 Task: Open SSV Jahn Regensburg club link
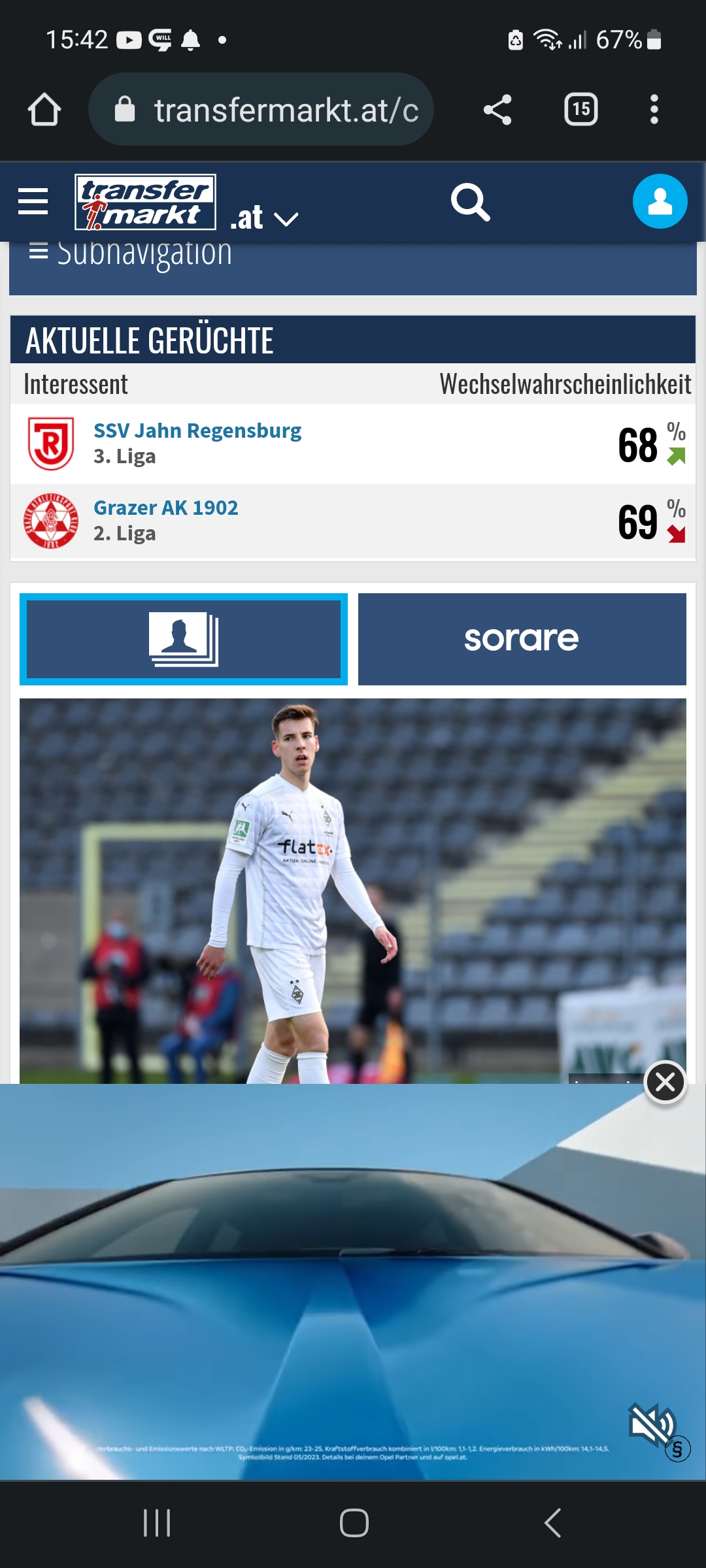point(197,431)
